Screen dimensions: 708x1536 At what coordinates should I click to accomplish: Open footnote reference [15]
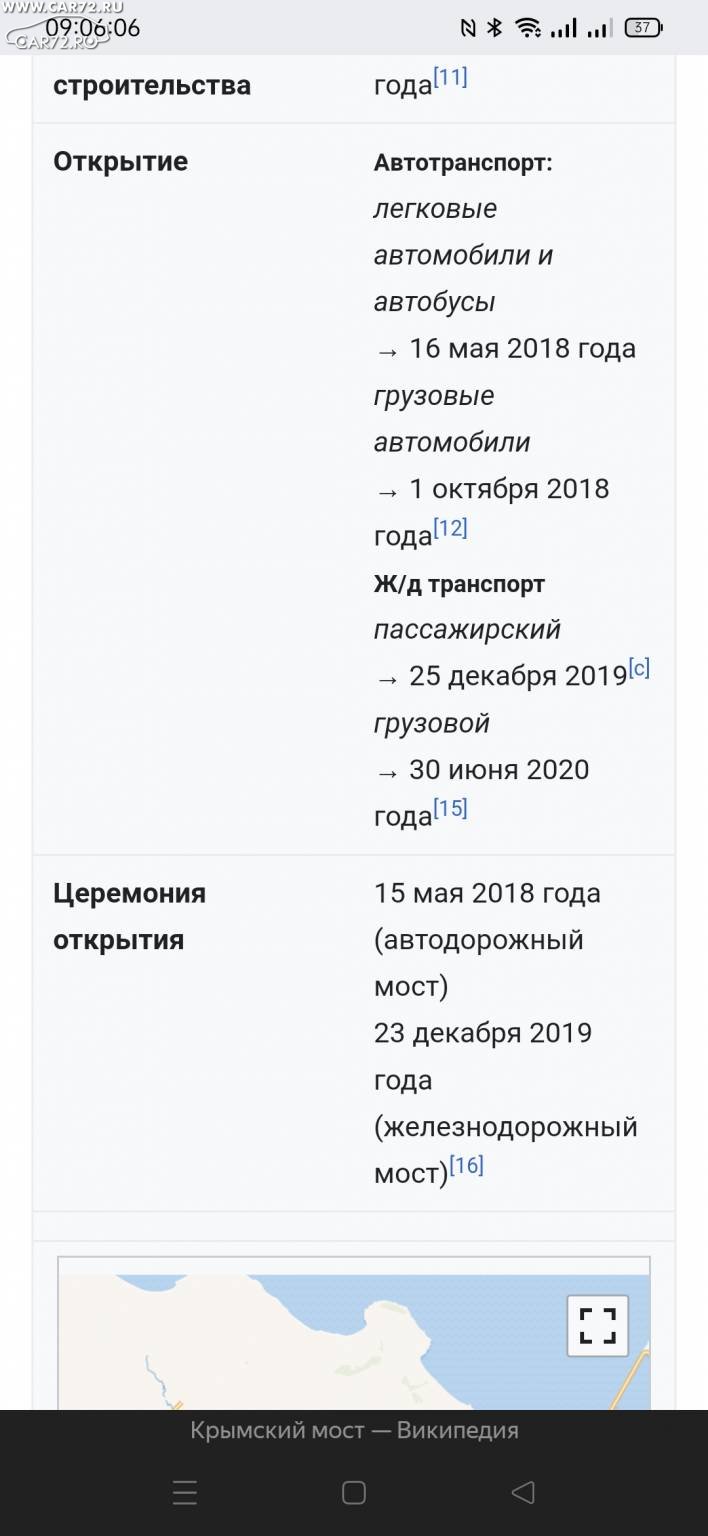click(x=450, y=808)
